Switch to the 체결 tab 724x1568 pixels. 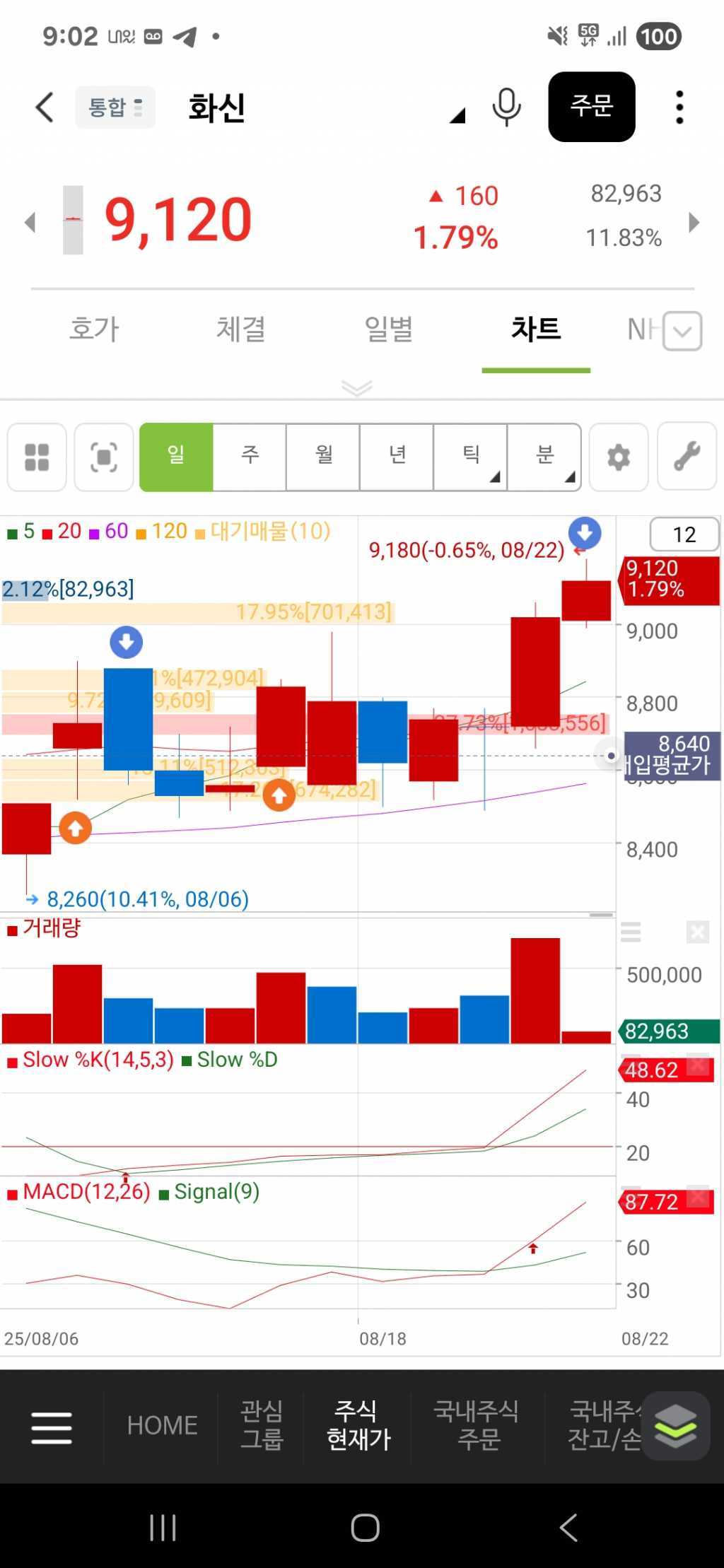(x=241, y=329)
